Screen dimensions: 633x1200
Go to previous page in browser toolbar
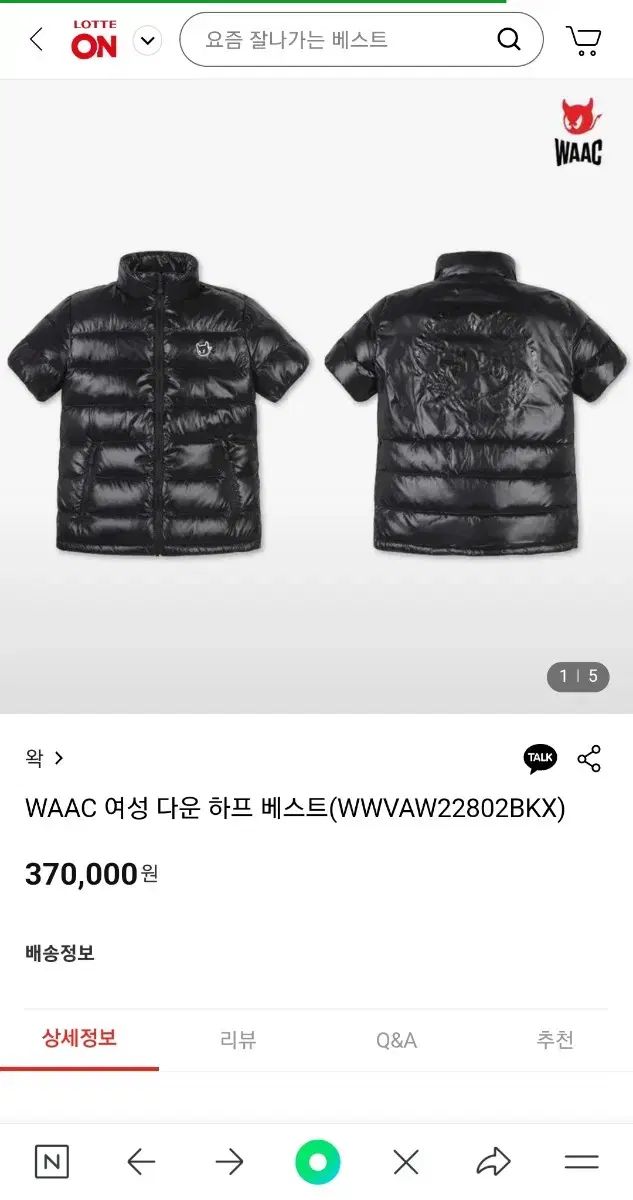point(141,1161)
